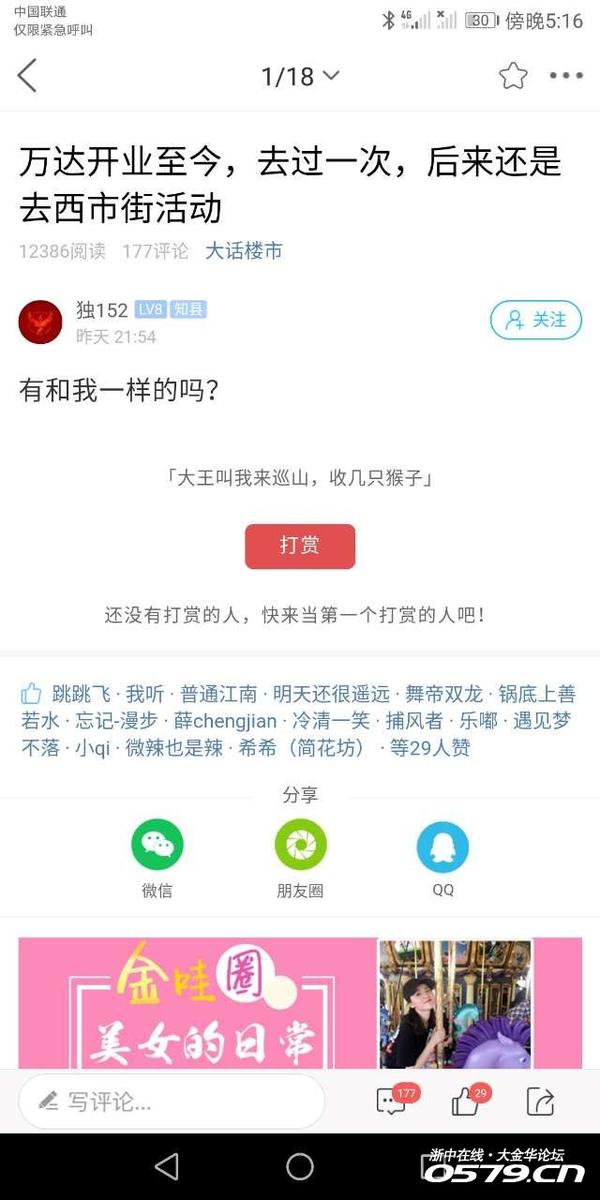This screenshot has width=600, height=1200.
Task: Follow the author with 关注 button
Action: [536, 320]
